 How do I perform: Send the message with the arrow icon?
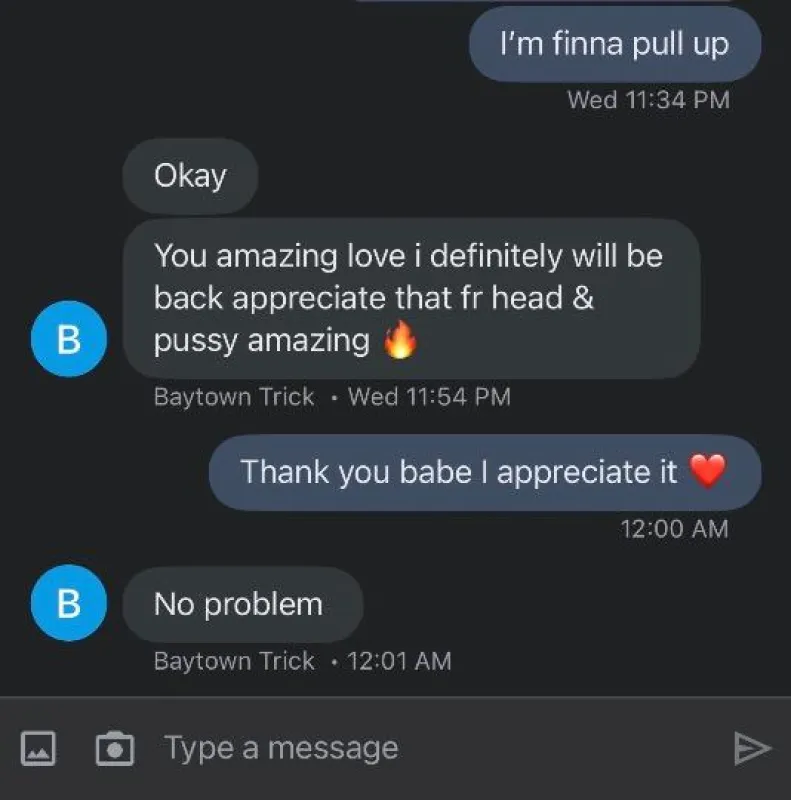(752, 748)
